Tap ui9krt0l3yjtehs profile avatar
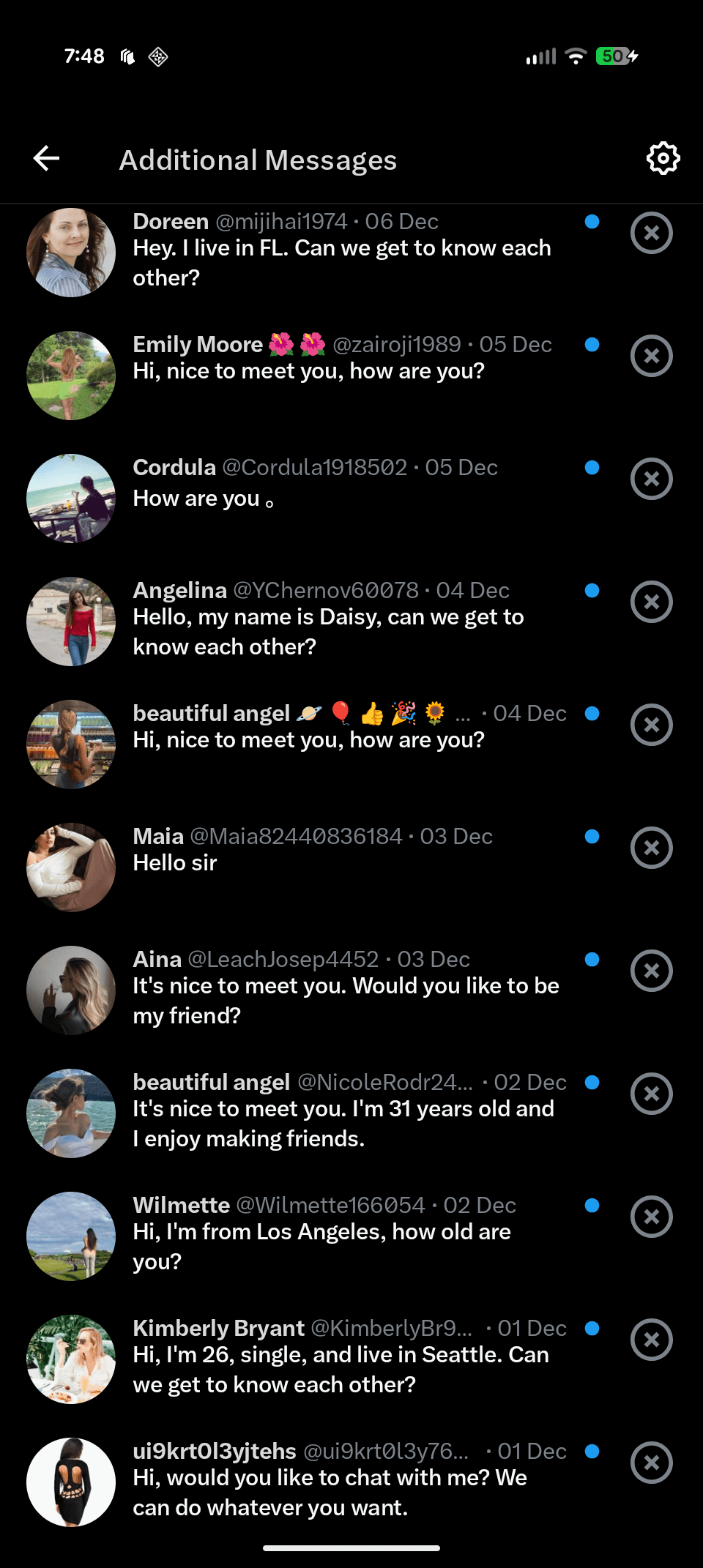 71,1482
